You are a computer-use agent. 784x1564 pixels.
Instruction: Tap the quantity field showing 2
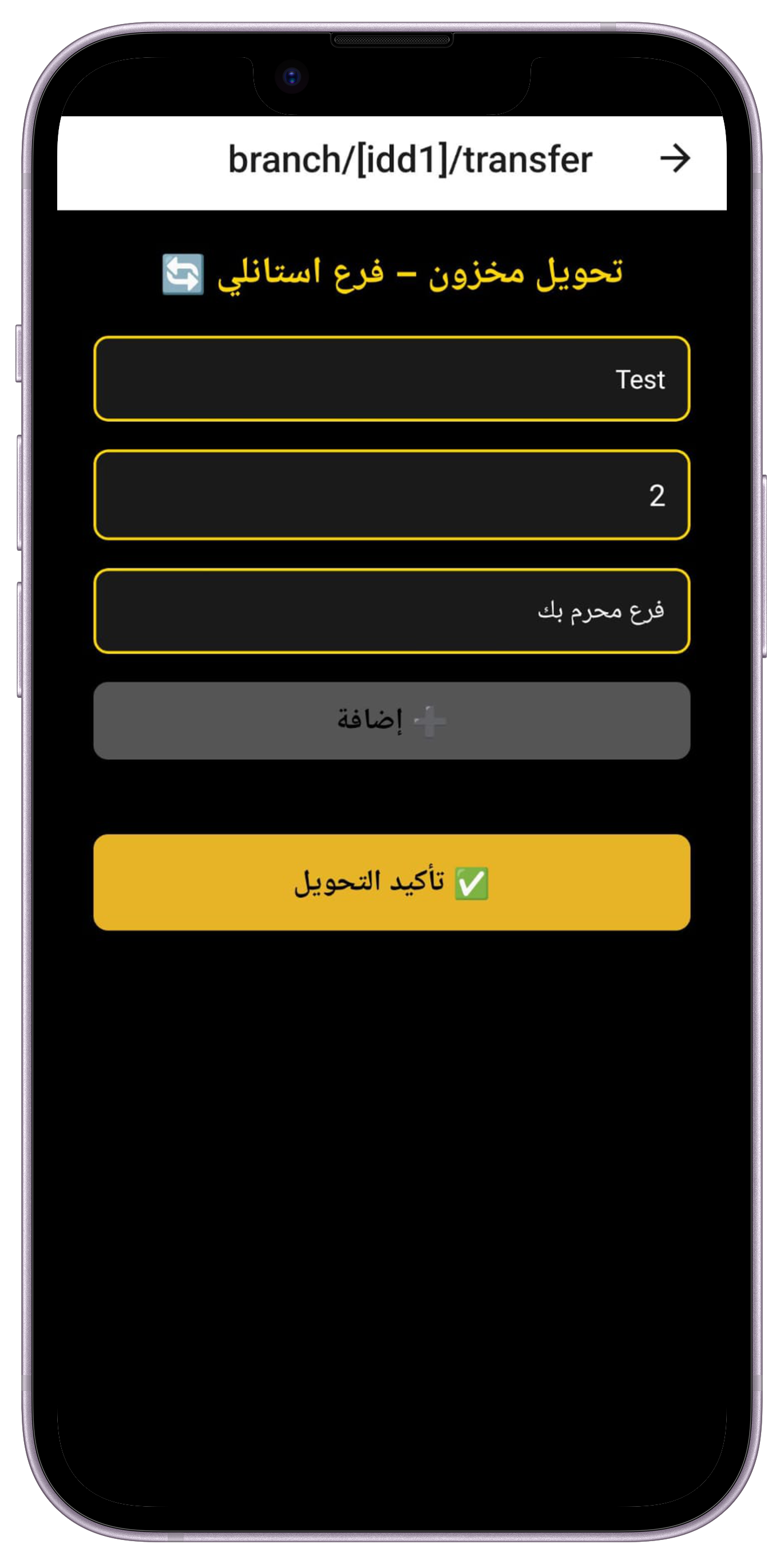pos(392,495)
